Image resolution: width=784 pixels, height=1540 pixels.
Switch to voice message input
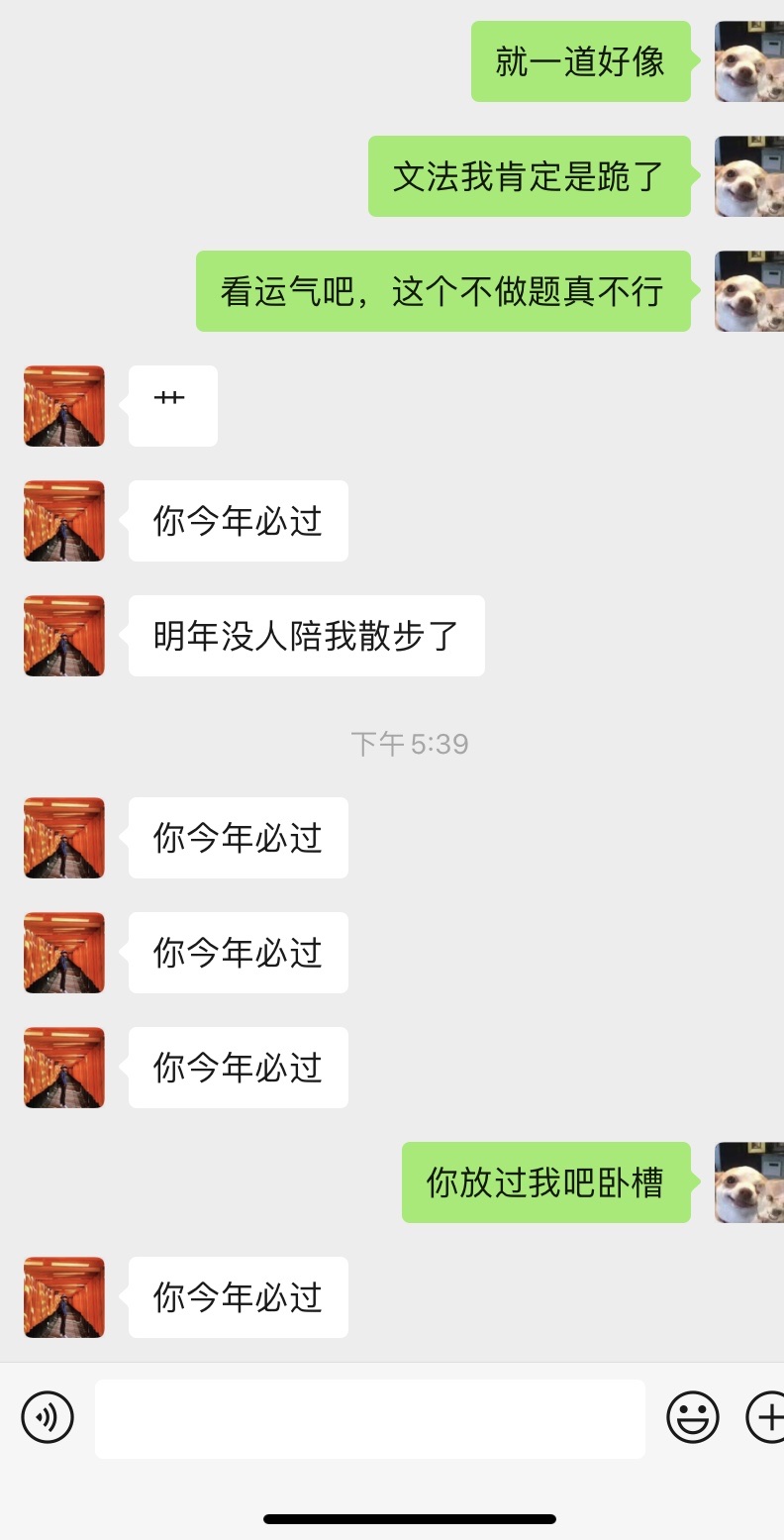tap(48, 1418)
